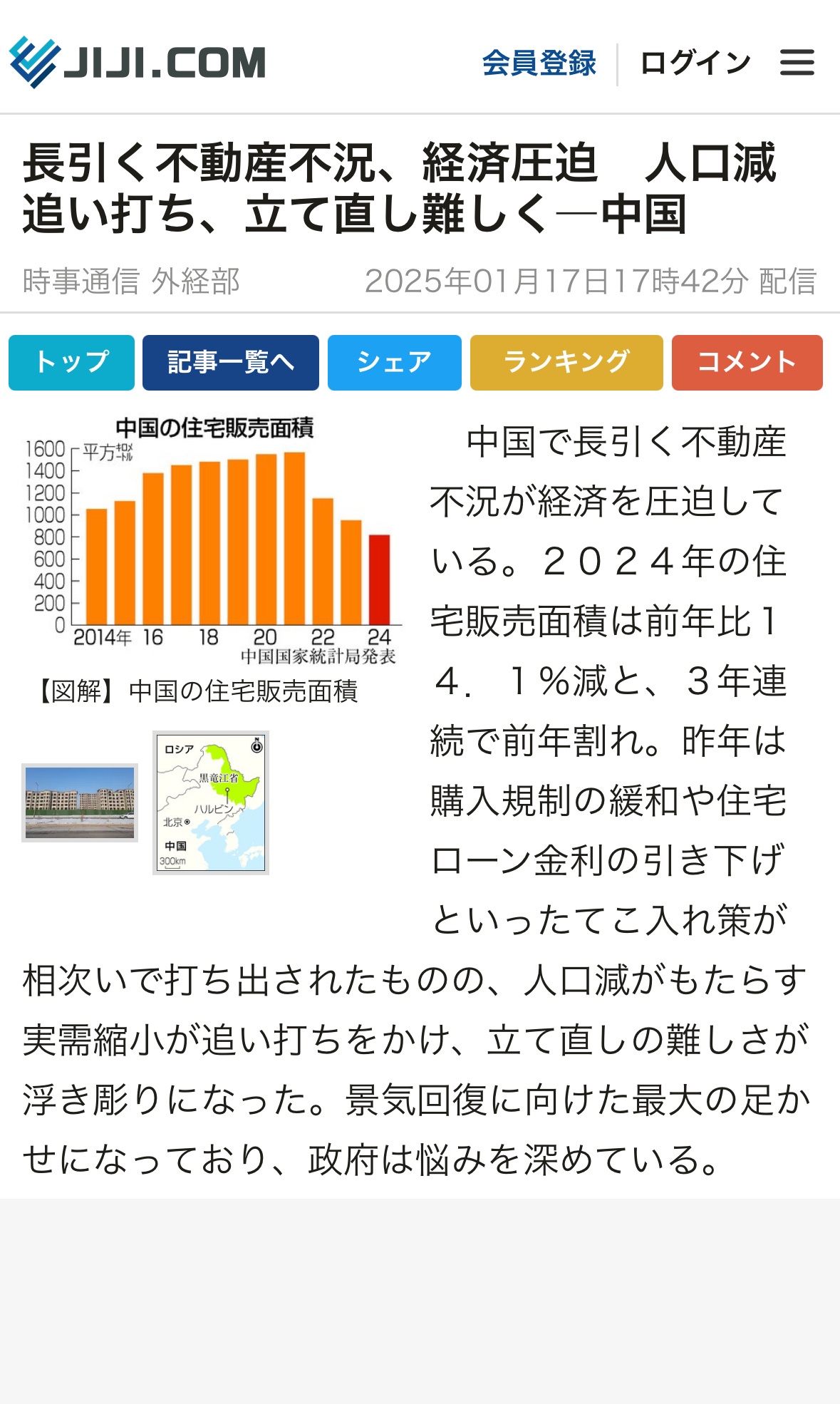Open the コメント section
This screenshot has height=1404, width=840.
(x=747, y=362)
